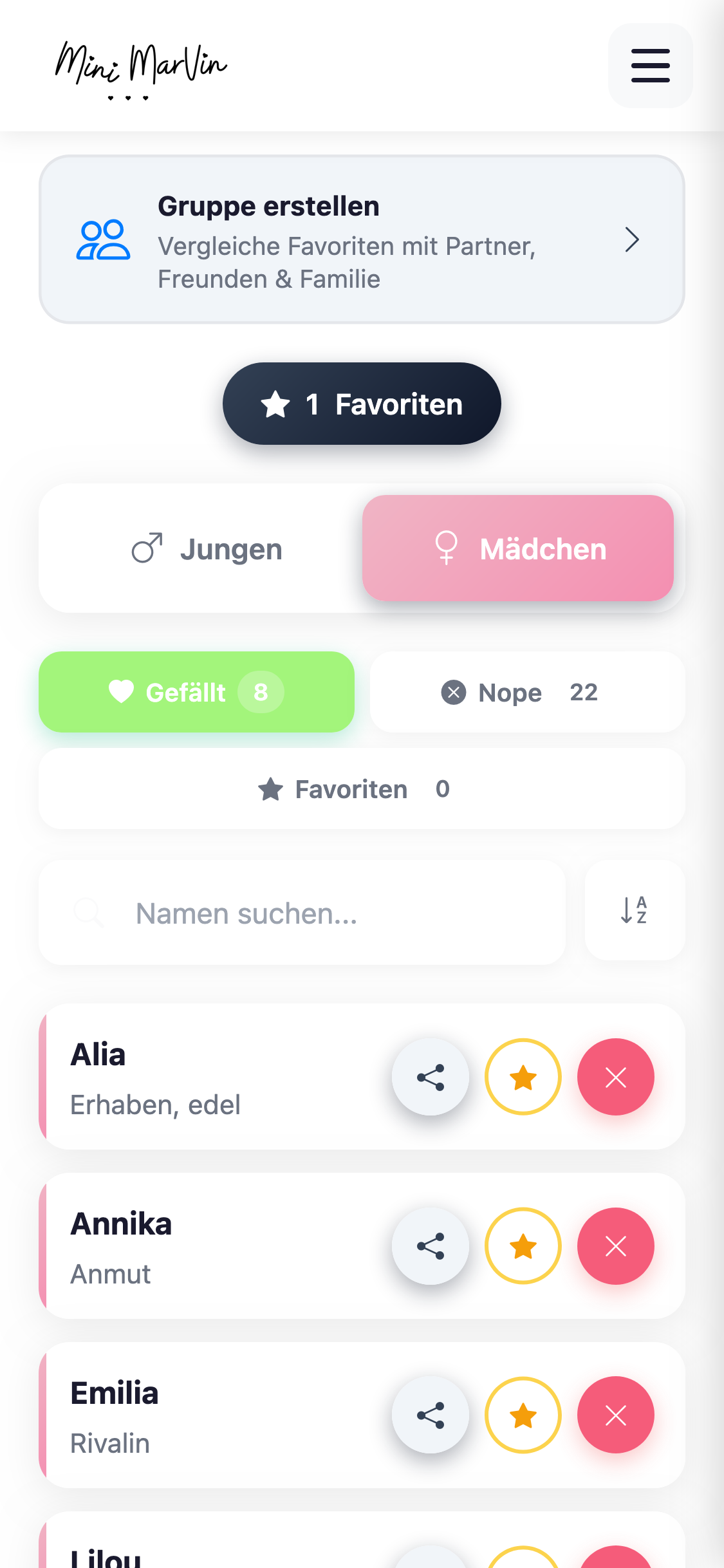Open the 1 Favoriten badge
The image size is (724, 1568).
(362, 403)
